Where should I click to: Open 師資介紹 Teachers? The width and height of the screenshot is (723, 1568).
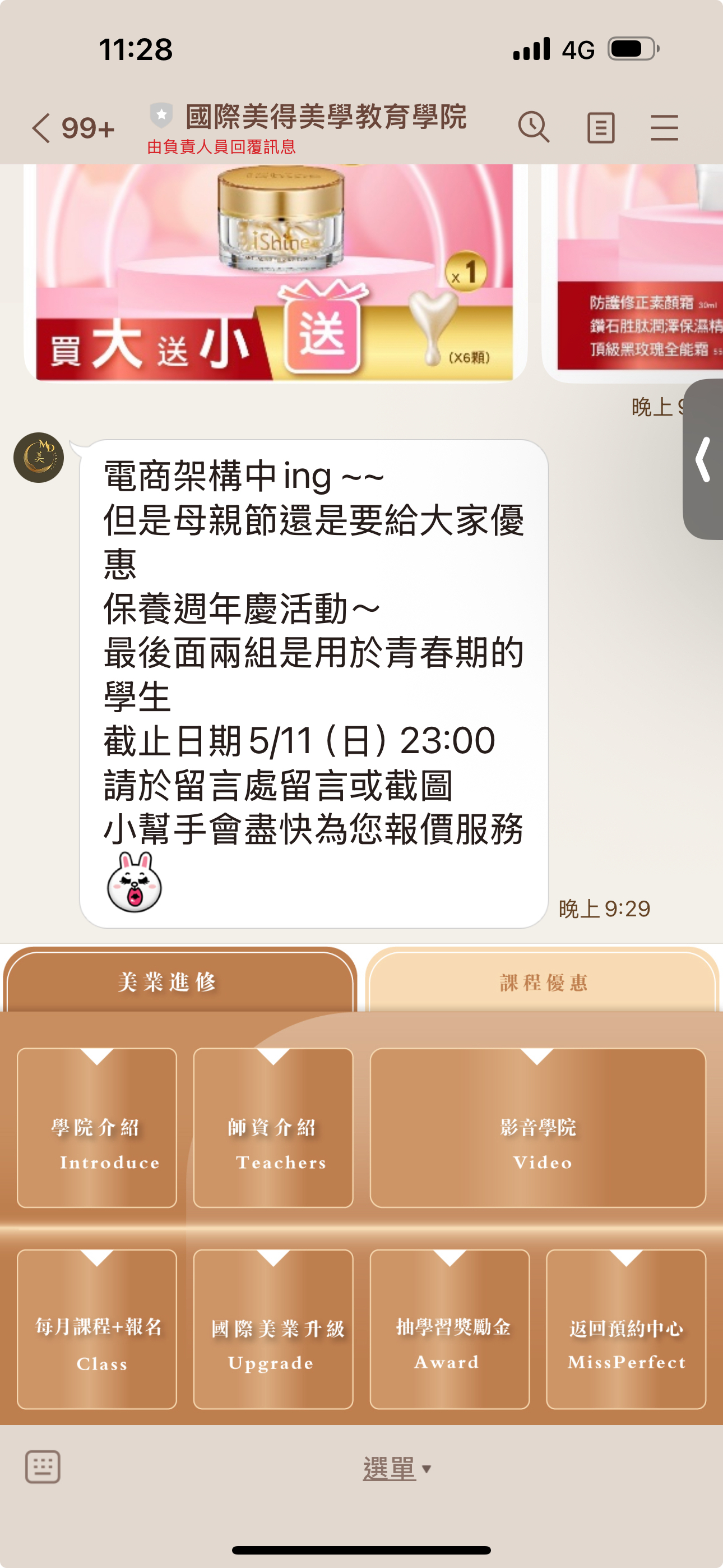[274, 1128]
